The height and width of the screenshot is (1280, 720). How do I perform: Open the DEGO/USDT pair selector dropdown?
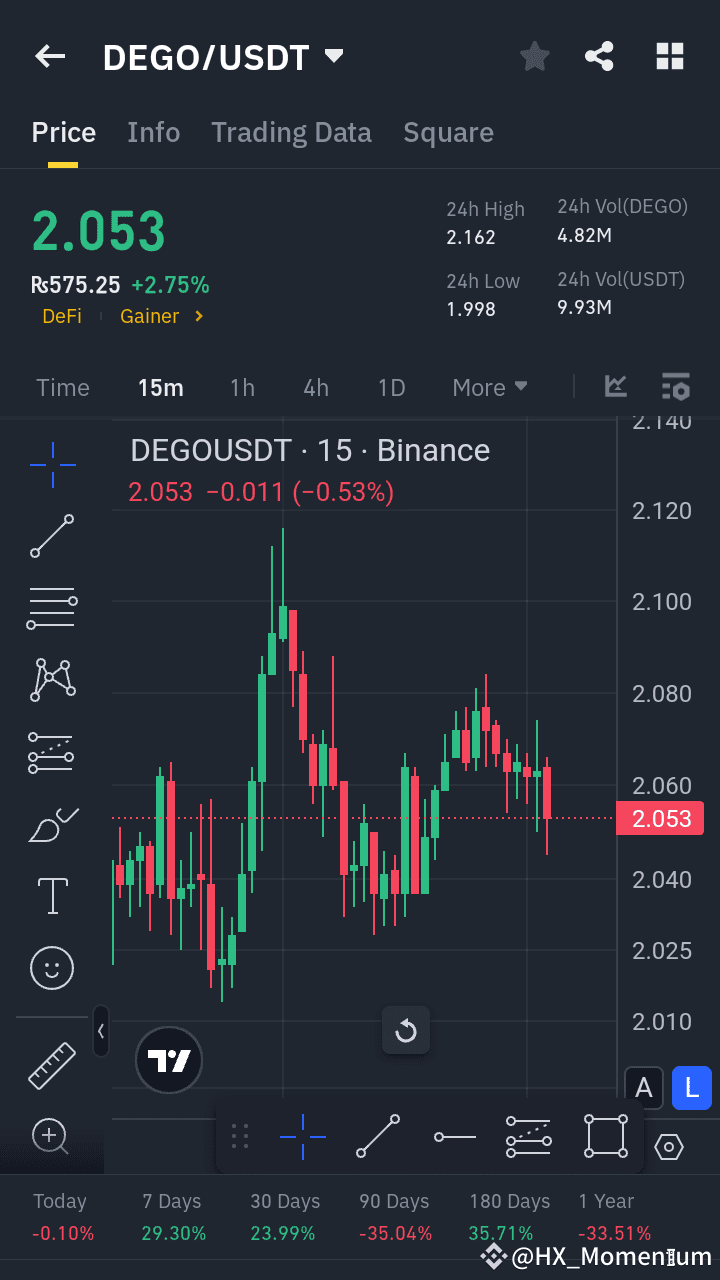(x=336, y=56)
